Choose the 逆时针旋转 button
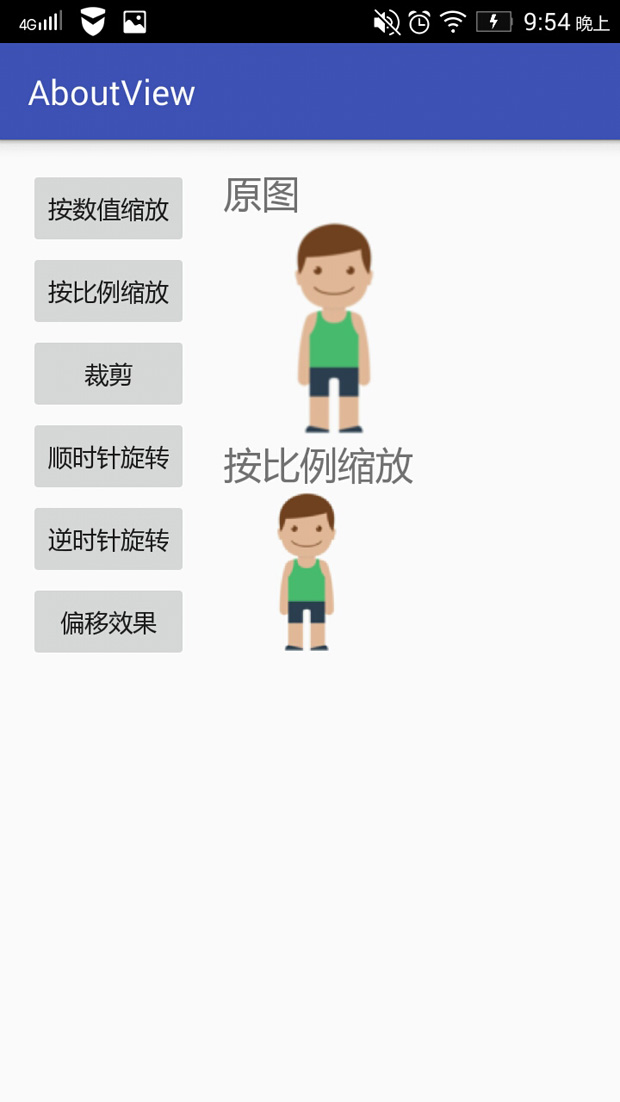Image resolution: width=620 pixels, height=1102 pixels. coord(108,540)
